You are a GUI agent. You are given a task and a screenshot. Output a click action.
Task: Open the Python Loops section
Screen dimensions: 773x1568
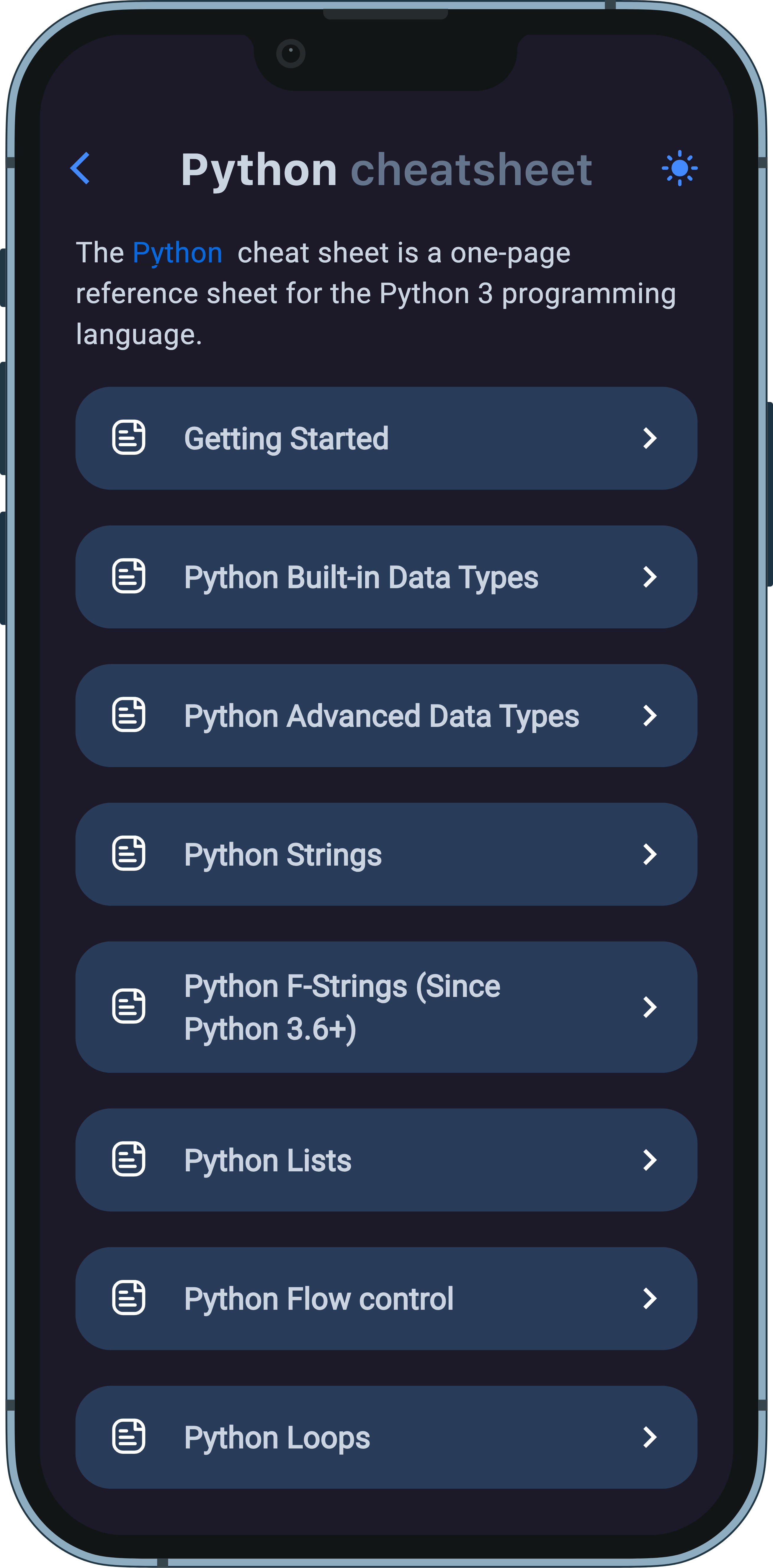click(387, 1438)
